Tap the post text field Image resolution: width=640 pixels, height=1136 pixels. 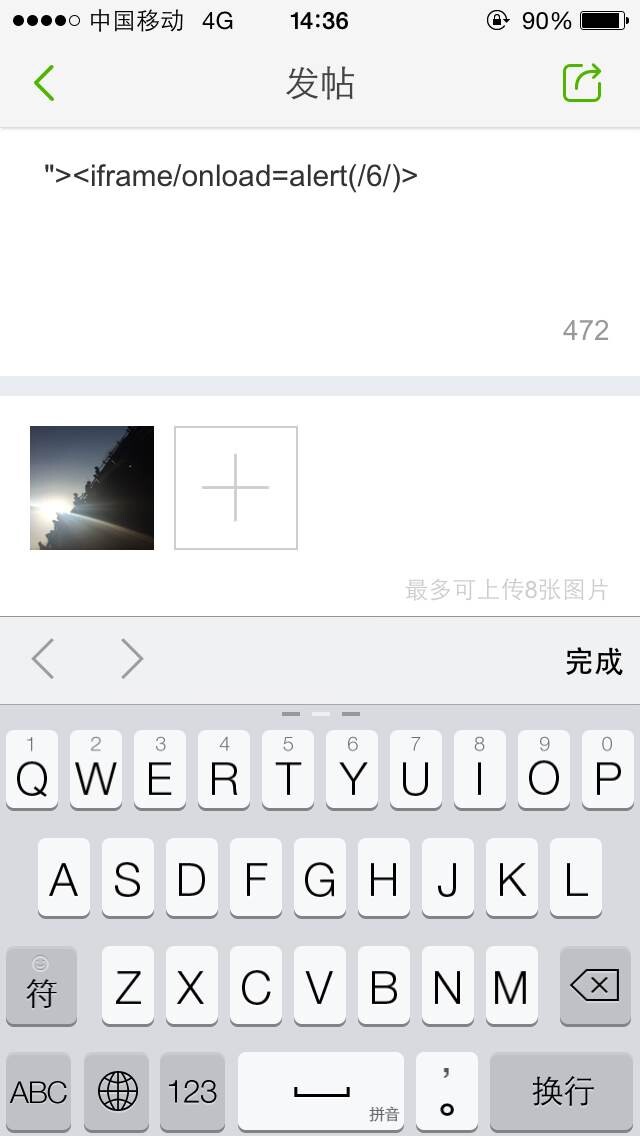320,252
